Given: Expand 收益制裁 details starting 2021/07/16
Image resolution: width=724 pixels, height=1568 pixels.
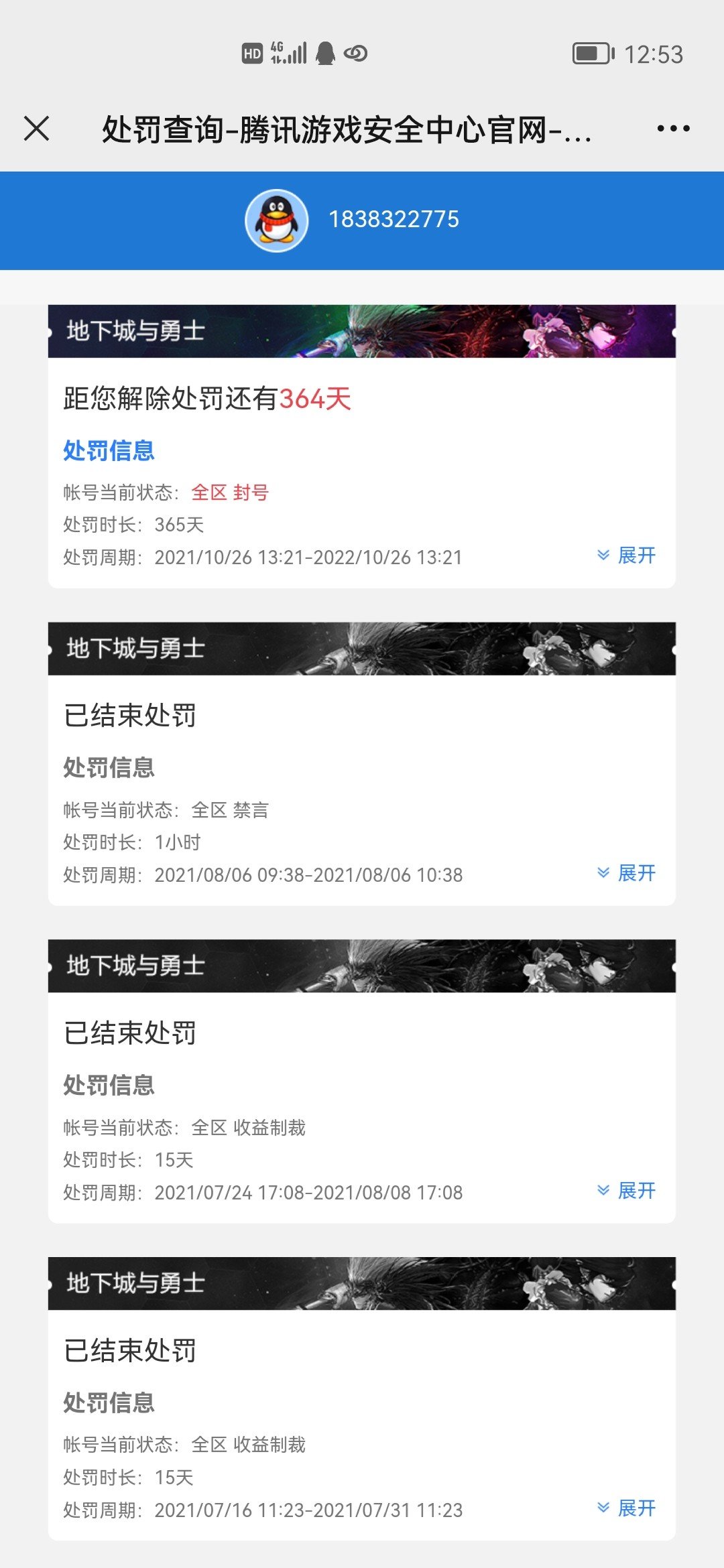Looking at the screenshot, I should [x=627, y=1508].
